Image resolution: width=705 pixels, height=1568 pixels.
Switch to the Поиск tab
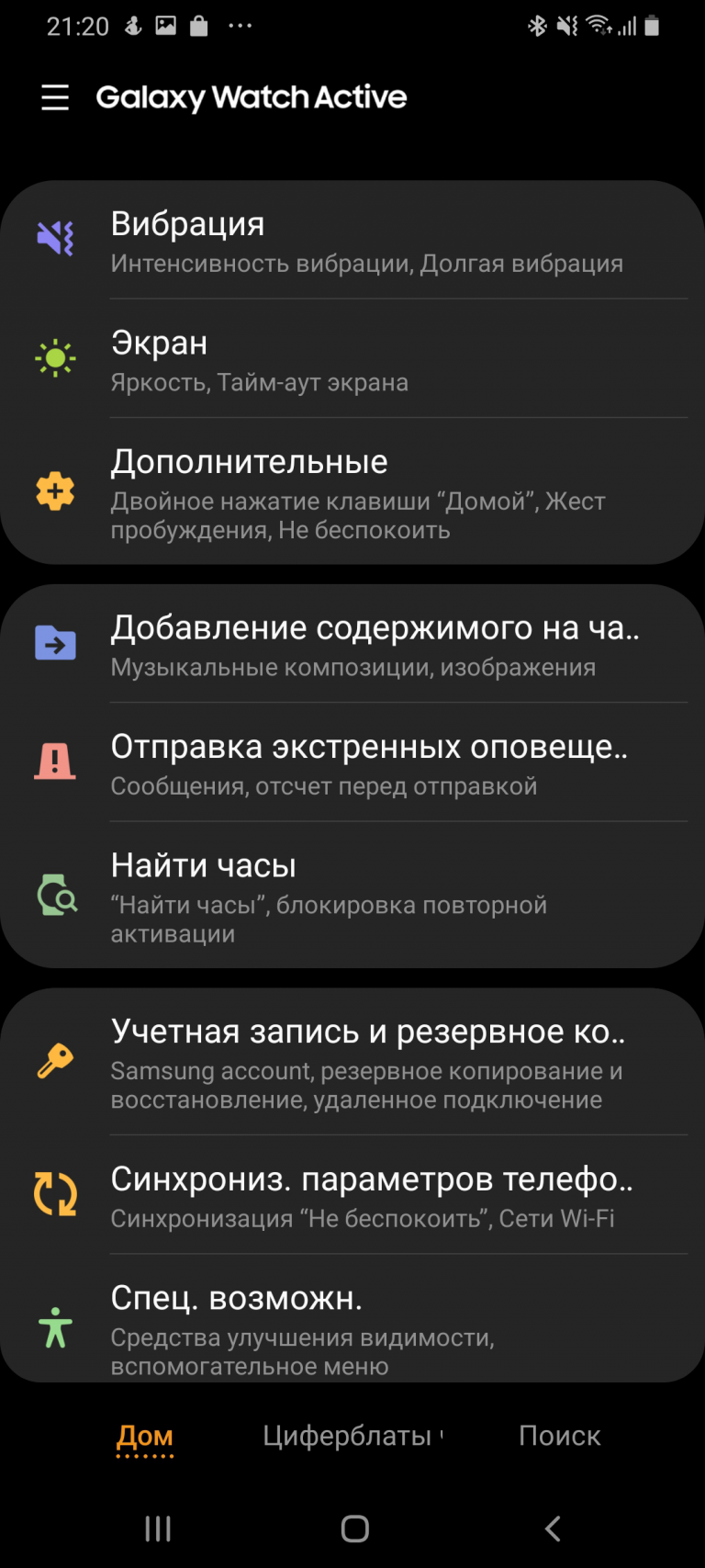559,1436
